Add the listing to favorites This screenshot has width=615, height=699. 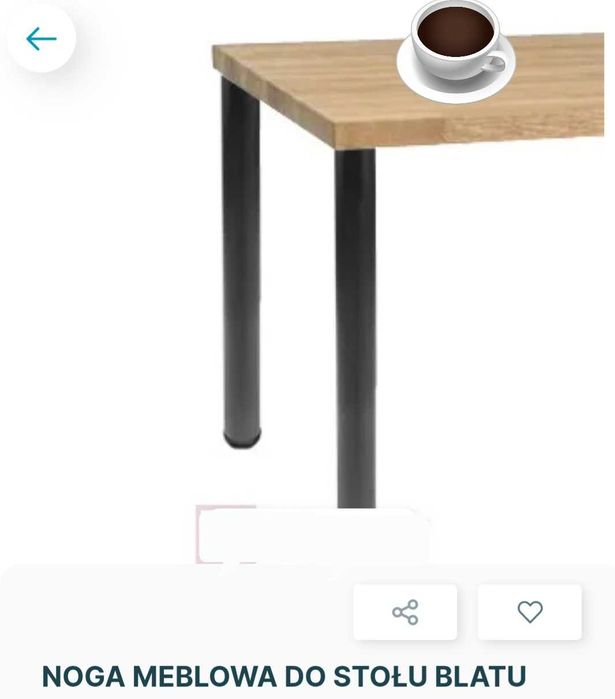click(529, 612)
